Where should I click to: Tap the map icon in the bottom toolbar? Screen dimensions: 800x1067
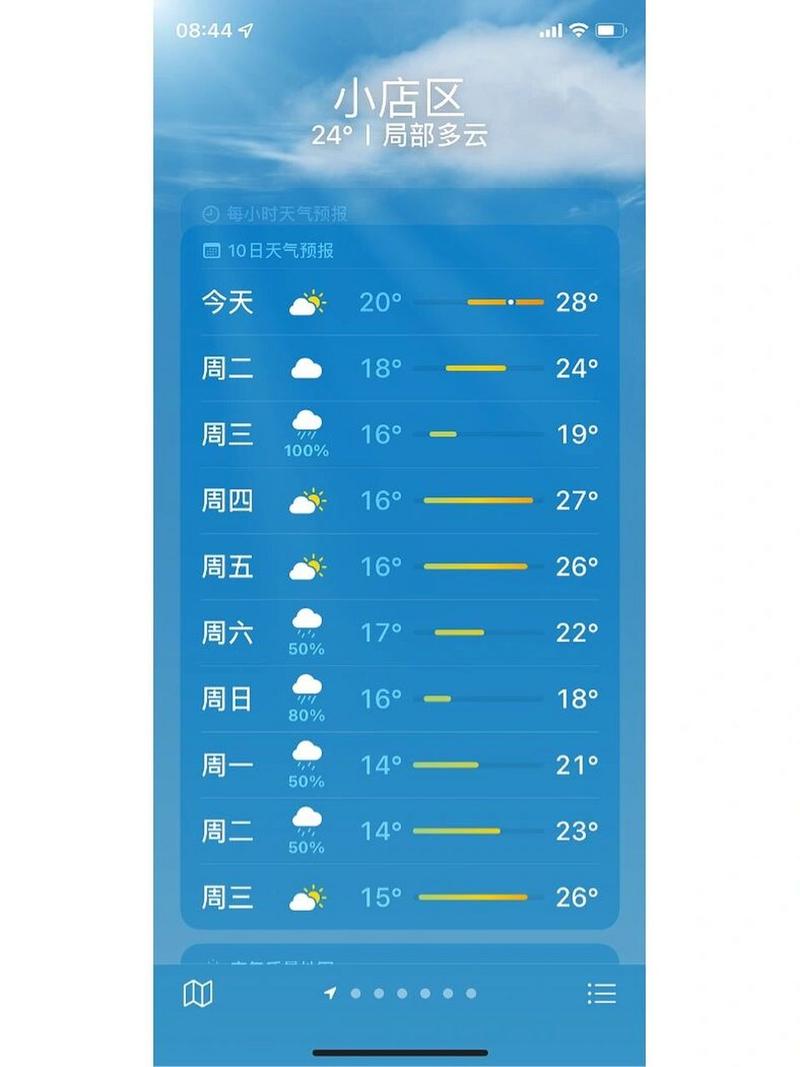point(197,993)
